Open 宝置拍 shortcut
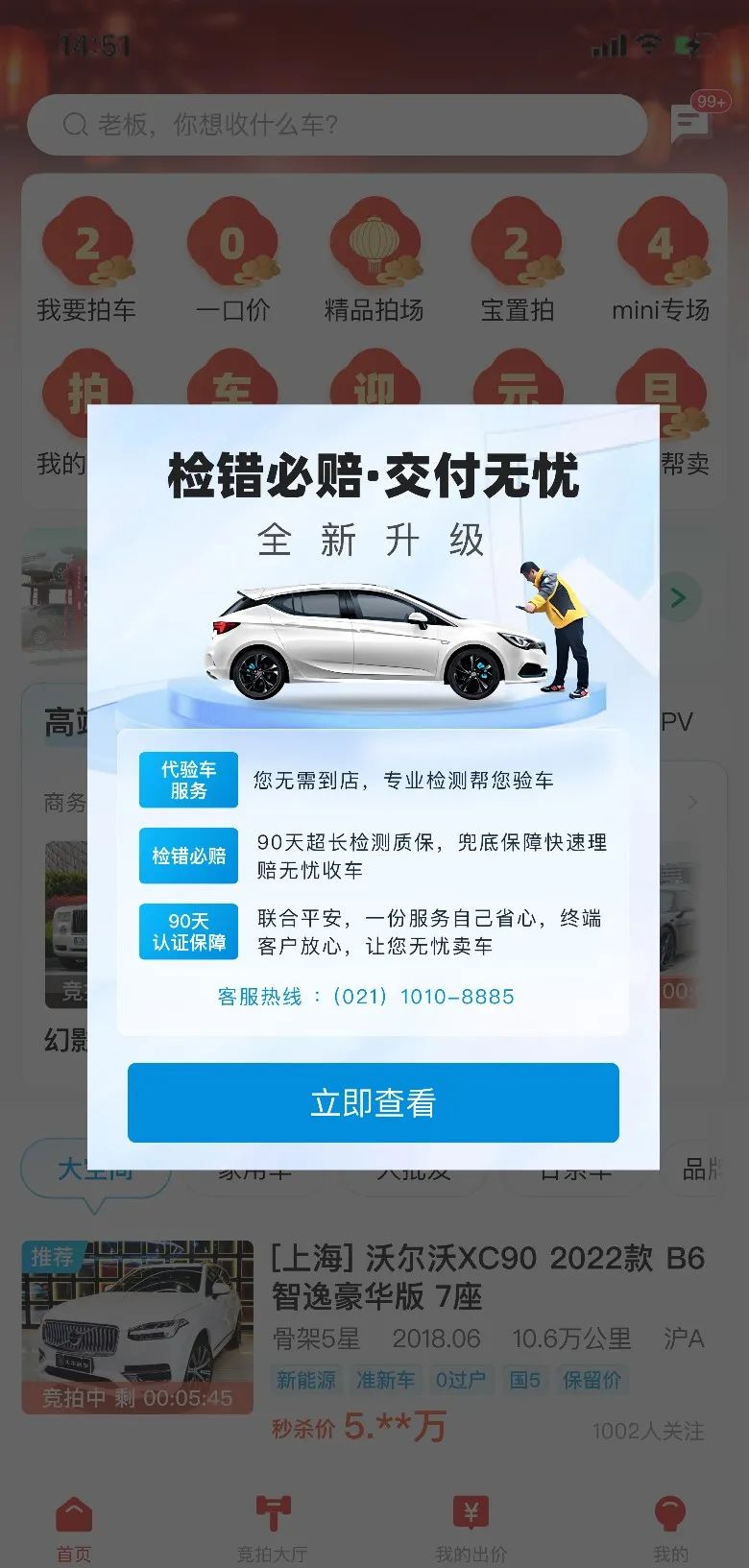The width and height of the screenshot is (749, 1568). coord(517,259)
